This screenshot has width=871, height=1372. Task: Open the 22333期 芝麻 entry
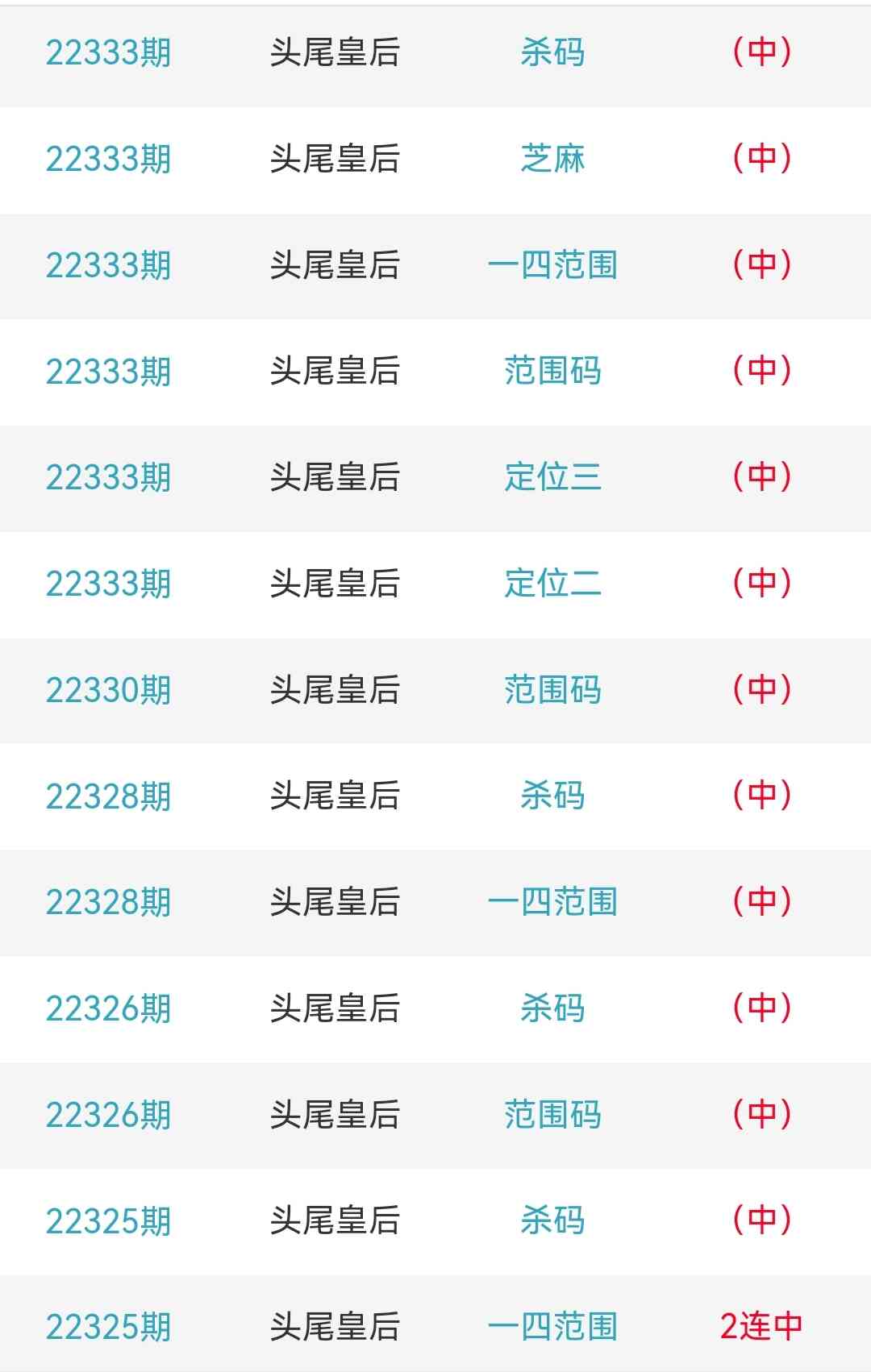click(x=552, y=159)
